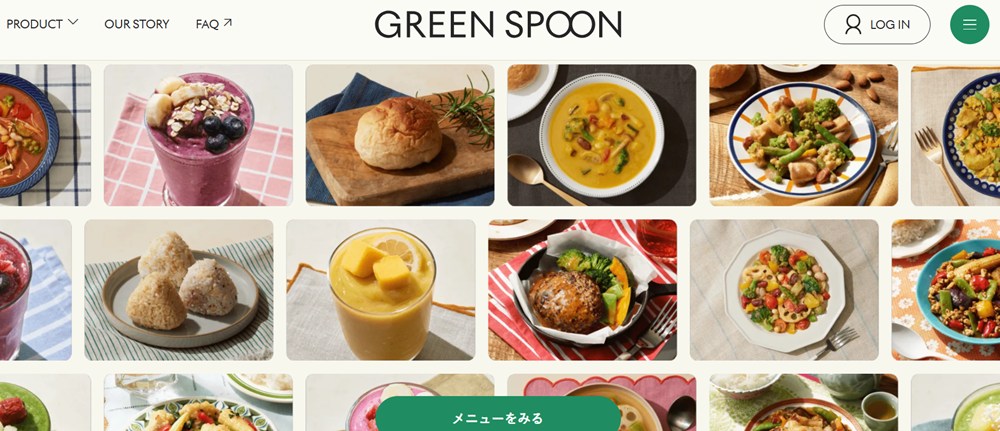
Task: Open the green hamburger menu
Action: pos(969,25)
